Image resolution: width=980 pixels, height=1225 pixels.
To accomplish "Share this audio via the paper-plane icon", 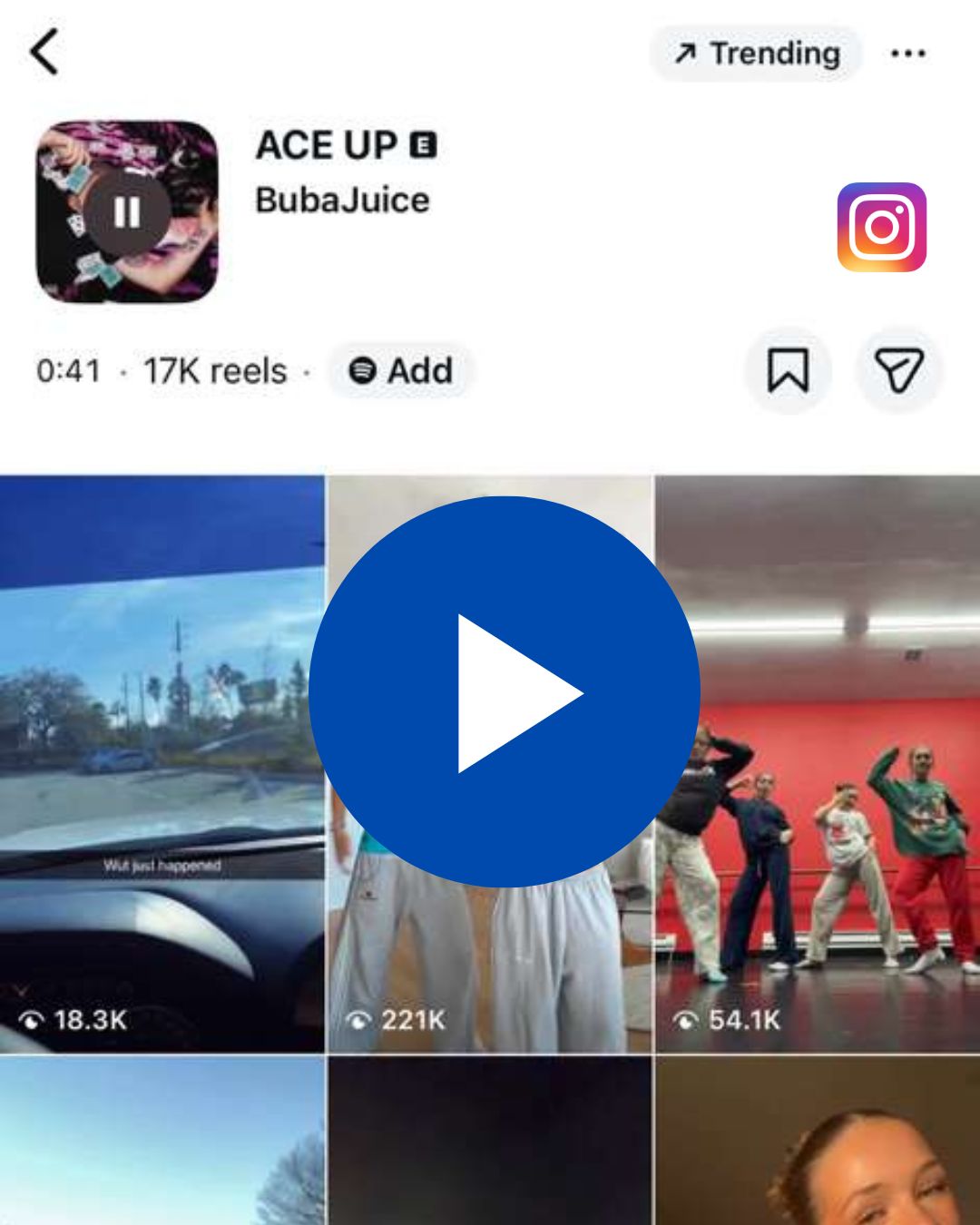I will point(898,370).
